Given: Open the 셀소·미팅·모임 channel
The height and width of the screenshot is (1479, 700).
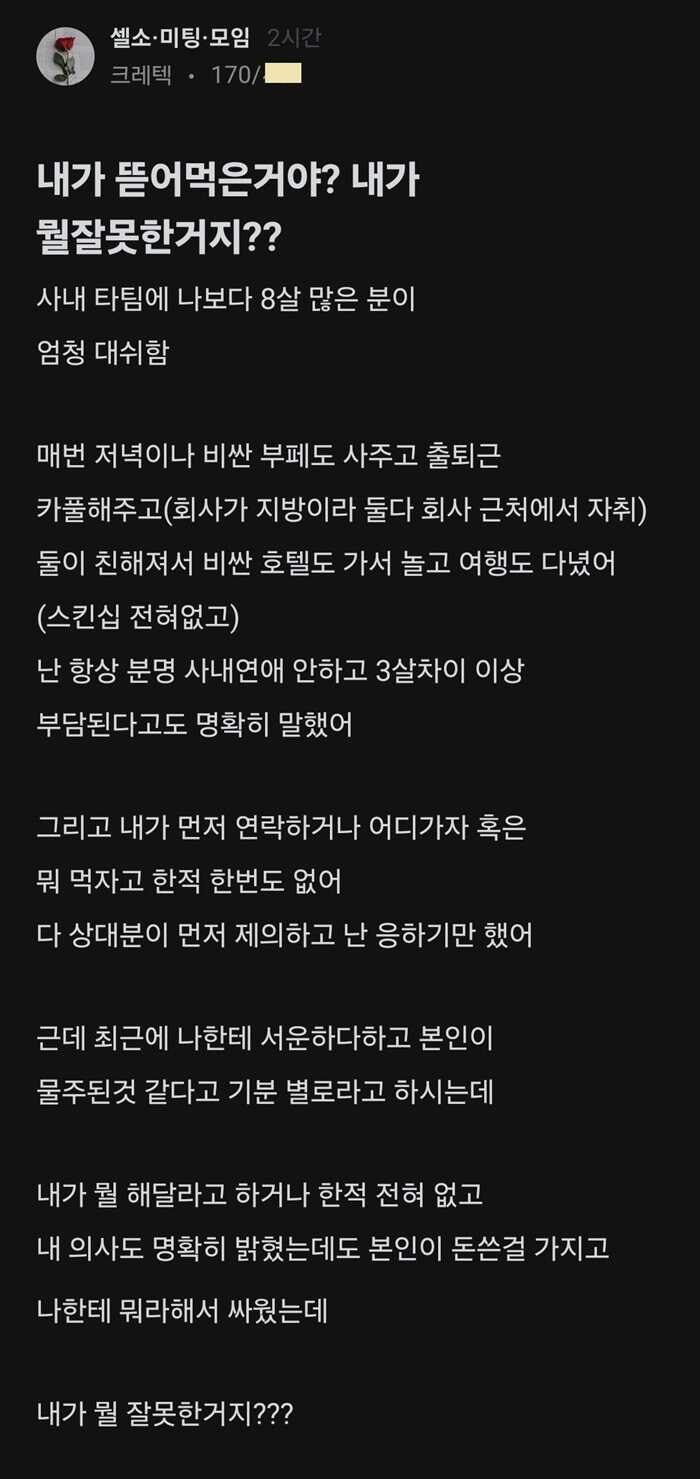Looking at the screenshot, I should [181, 39].
